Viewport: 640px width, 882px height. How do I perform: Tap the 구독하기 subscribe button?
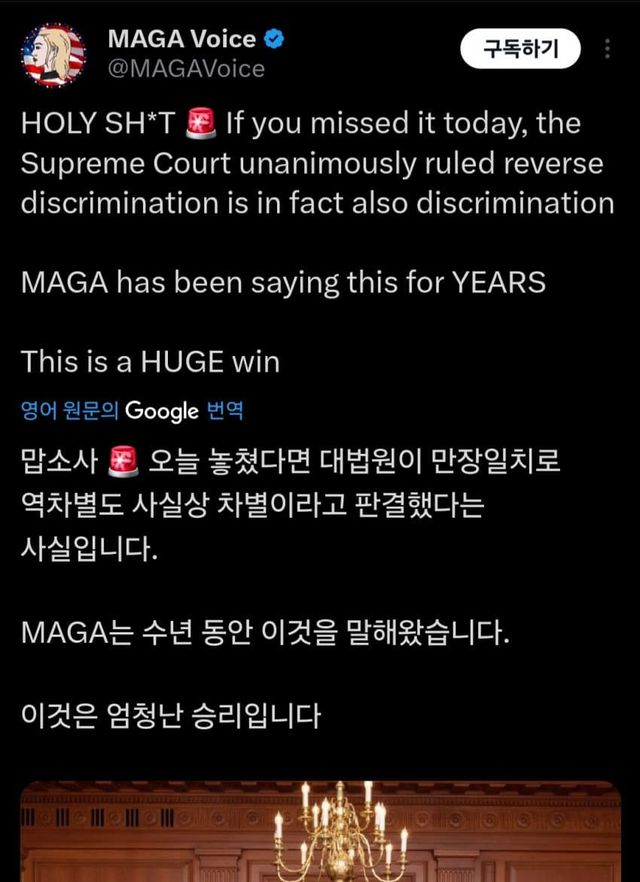(x=519, y=47)
